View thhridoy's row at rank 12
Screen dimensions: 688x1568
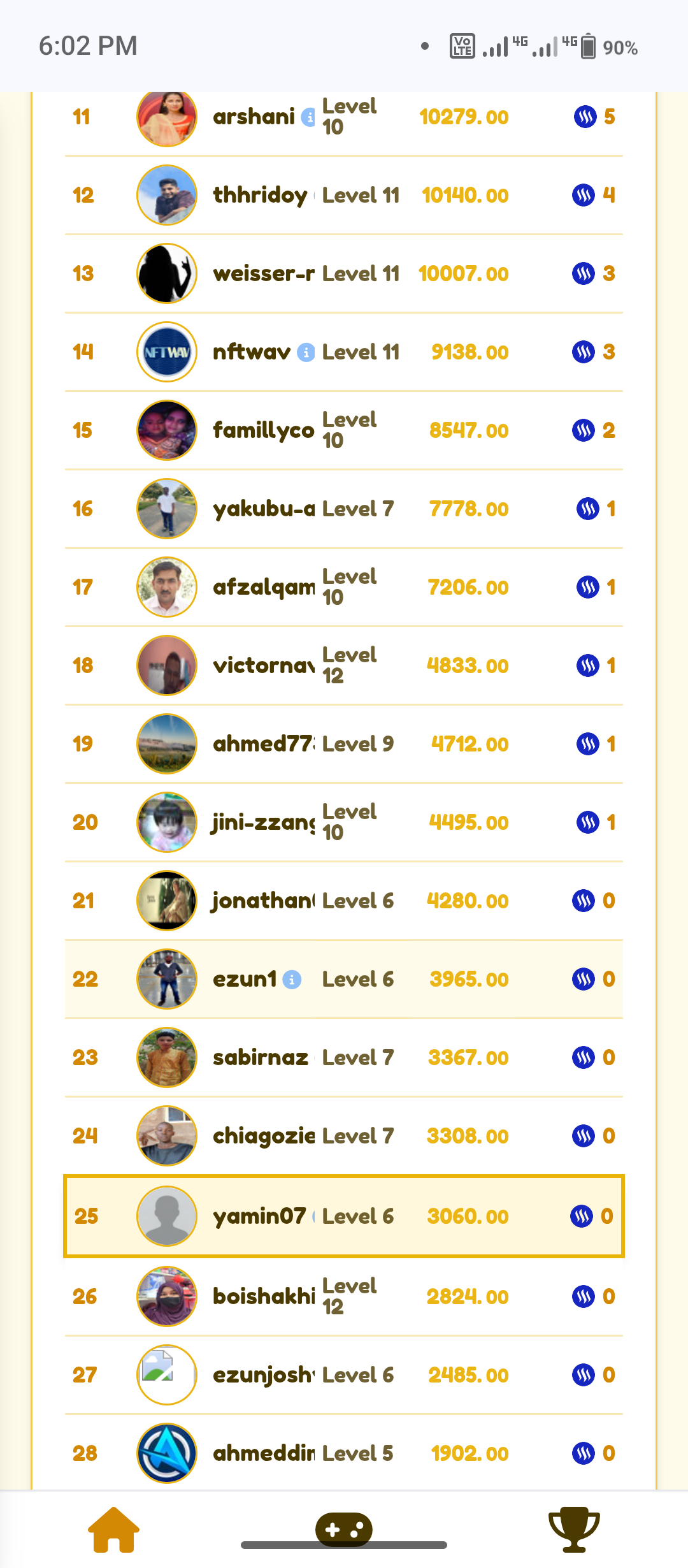tap(344, 196)
